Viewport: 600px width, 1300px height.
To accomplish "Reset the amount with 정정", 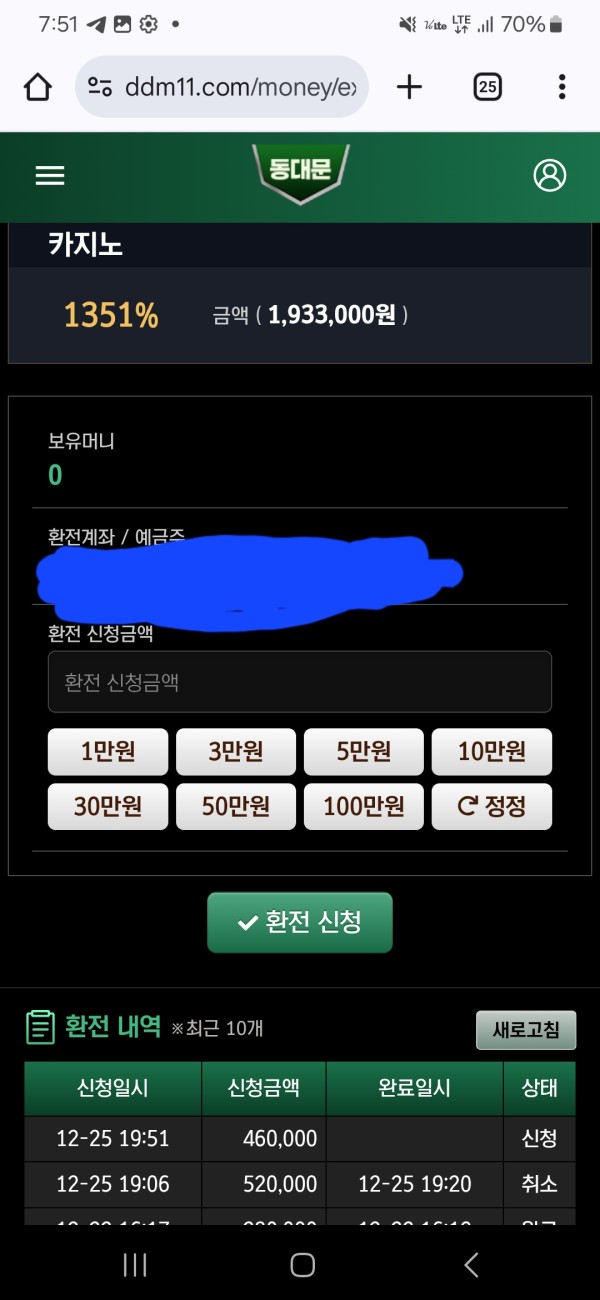I will [x=492, y=806].
